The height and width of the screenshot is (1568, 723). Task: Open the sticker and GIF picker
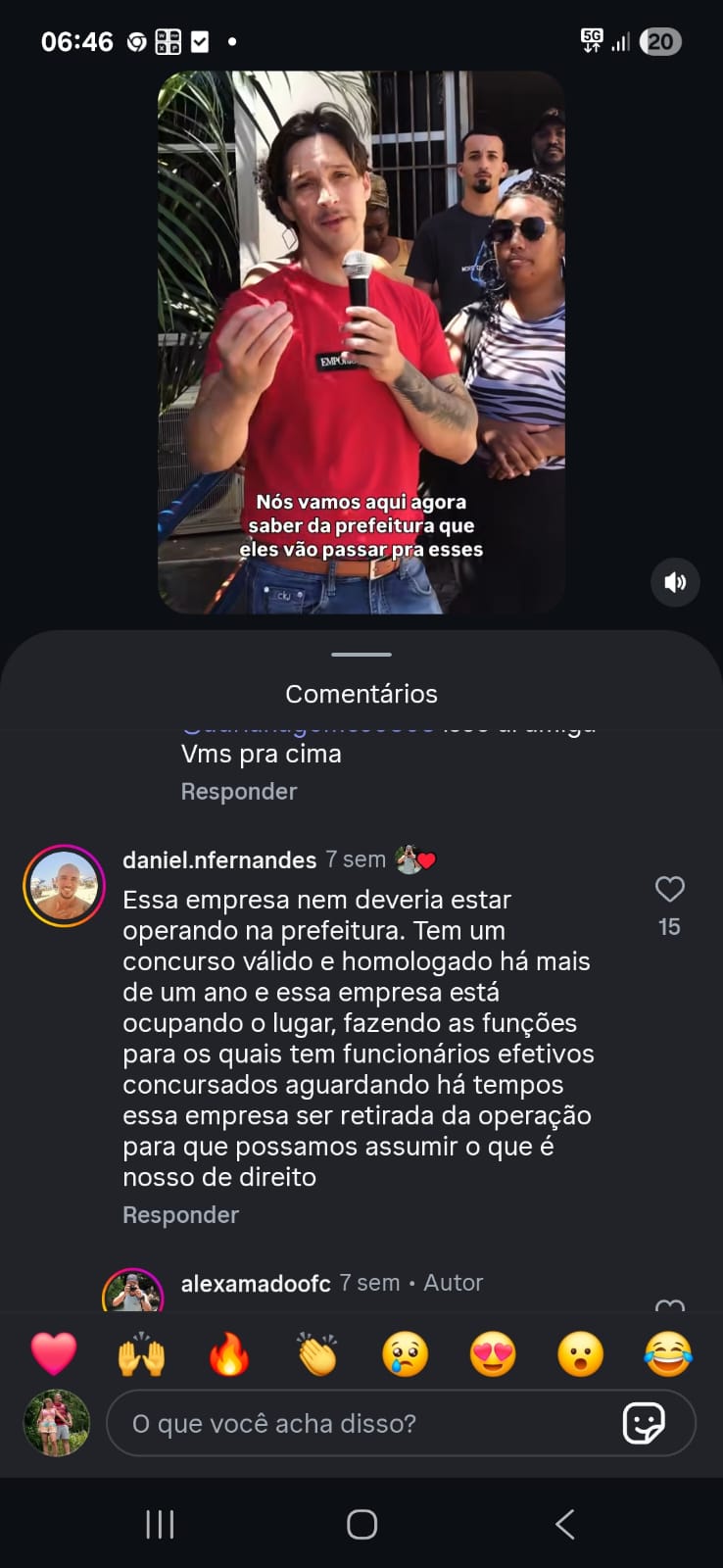pos(644,1423)
